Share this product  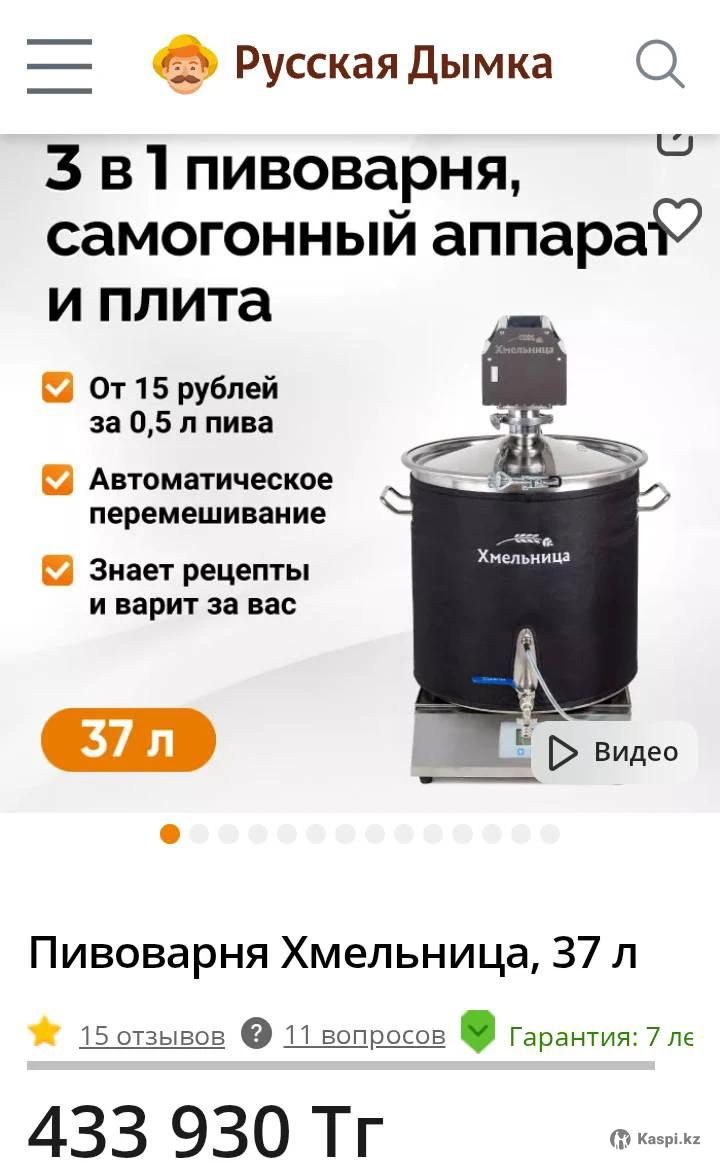point(675,143)
